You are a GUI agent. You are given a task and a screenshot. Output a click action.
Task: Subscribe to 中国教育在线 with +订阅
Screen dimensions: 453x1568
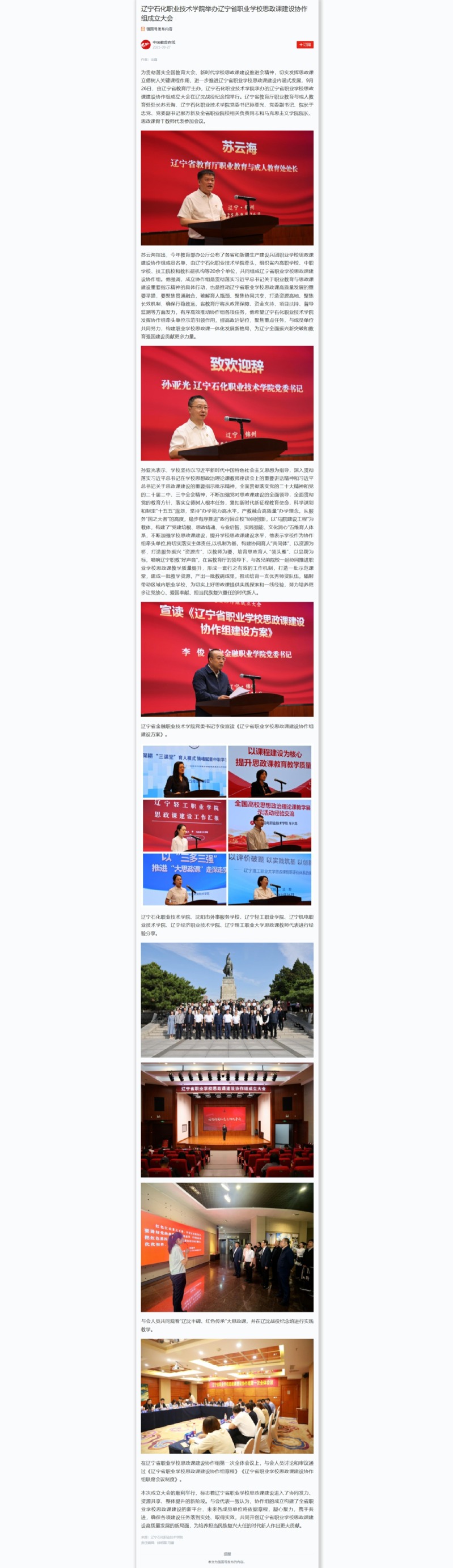pos(304,44)
